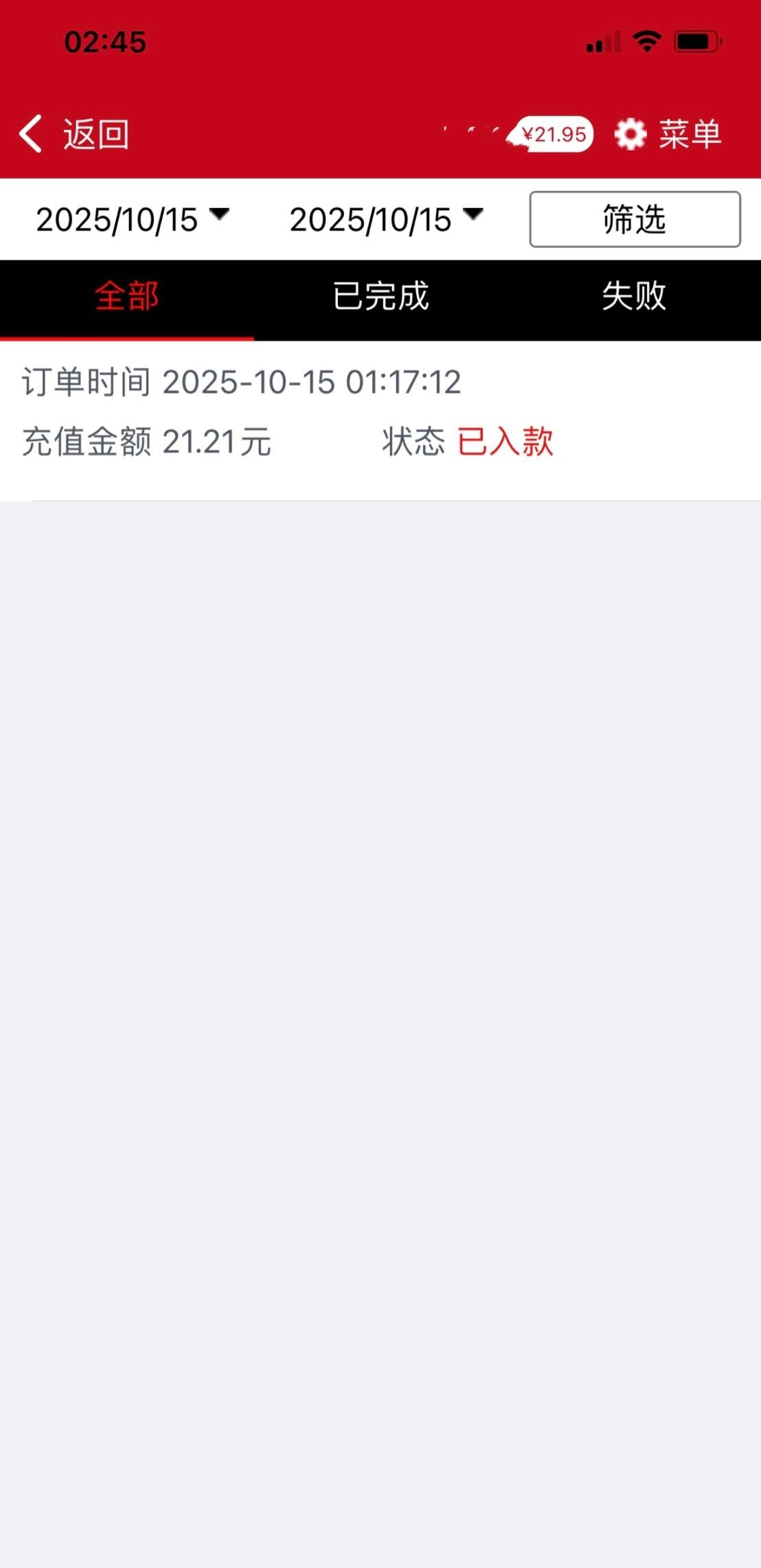Open the start date picker
Viewport: 761px width, 1568px height.
click(x=132, y=219)
